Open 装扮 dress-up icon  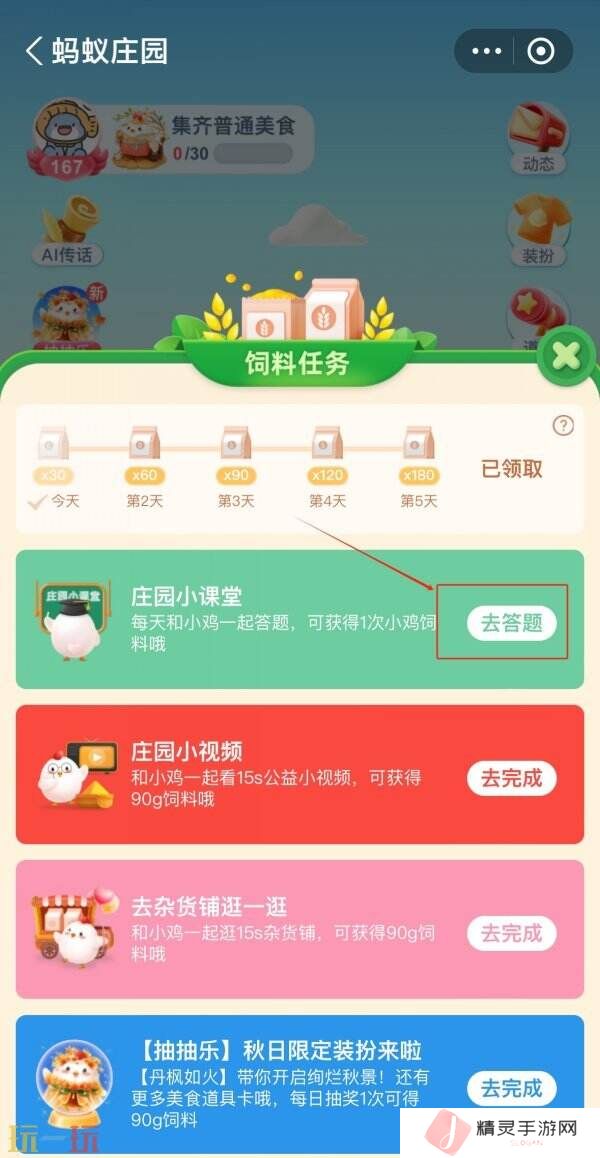[x=537, y=230]
